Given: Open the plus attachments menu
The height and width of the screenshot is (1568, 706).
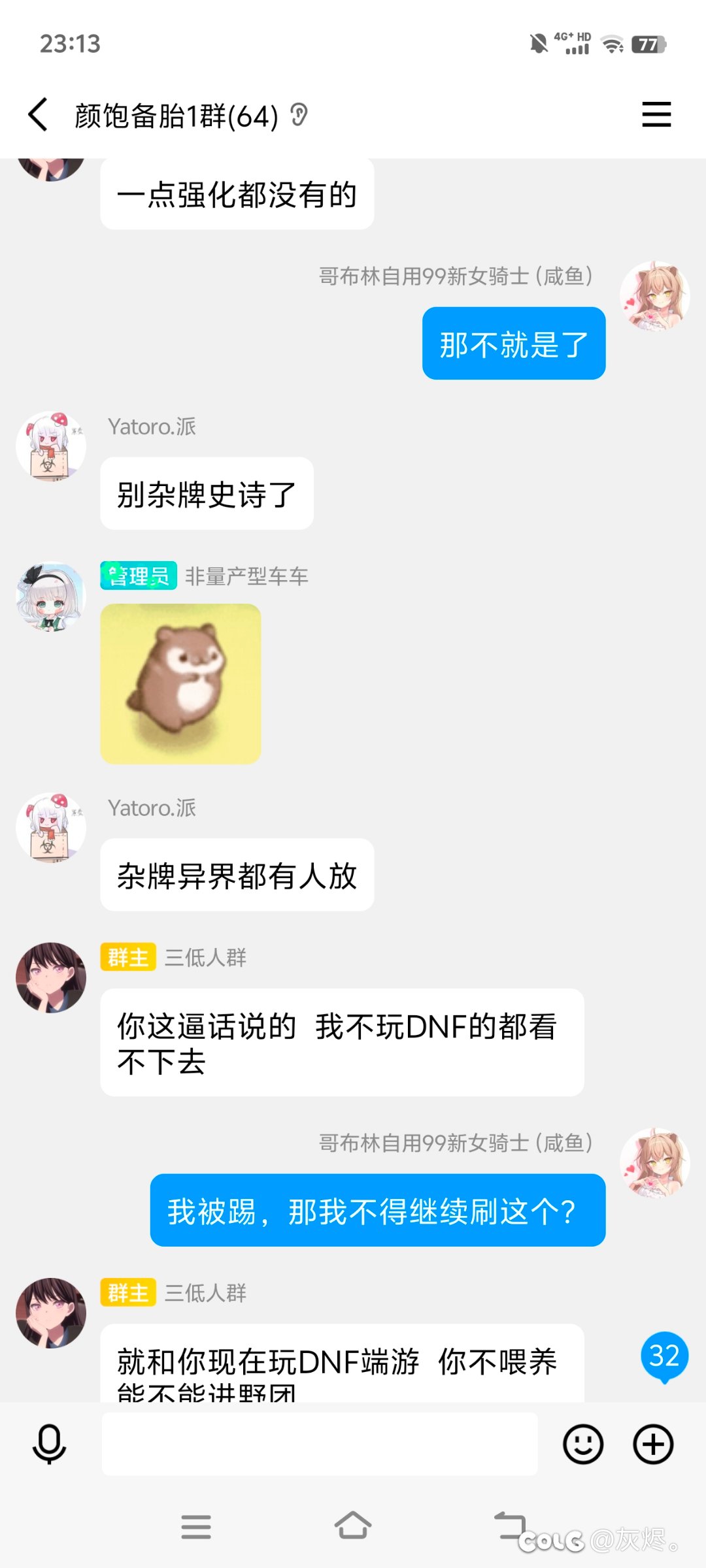Looking at the screenshot, I should (x=653, y=1444).
